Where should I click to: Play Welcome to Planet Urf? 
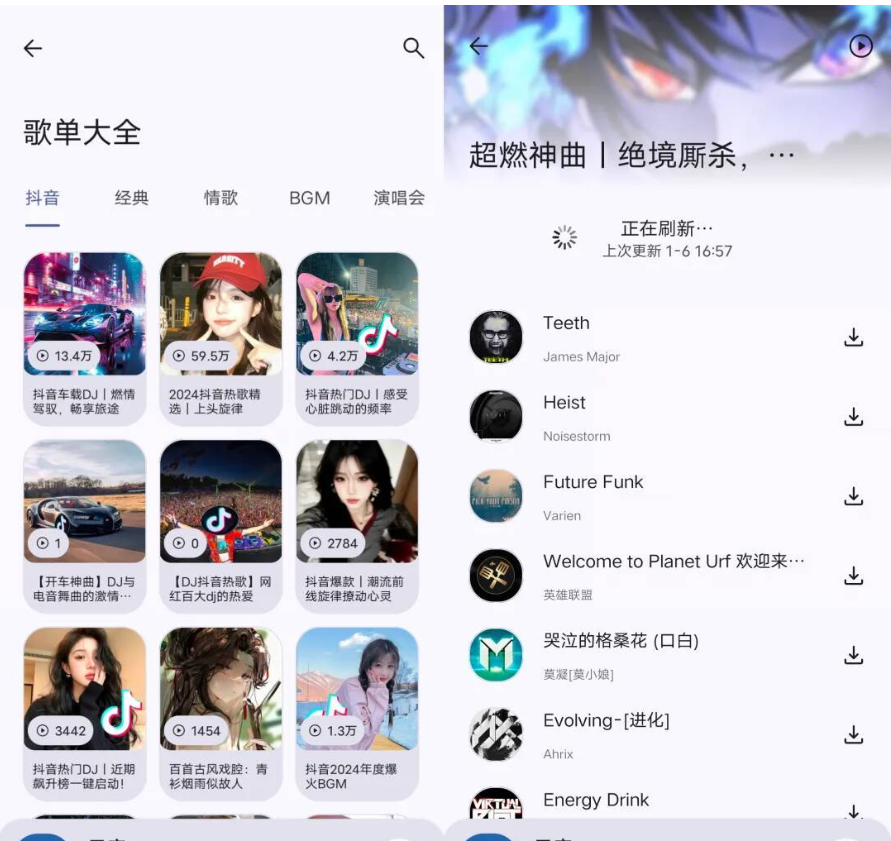(x=670, y=575)
